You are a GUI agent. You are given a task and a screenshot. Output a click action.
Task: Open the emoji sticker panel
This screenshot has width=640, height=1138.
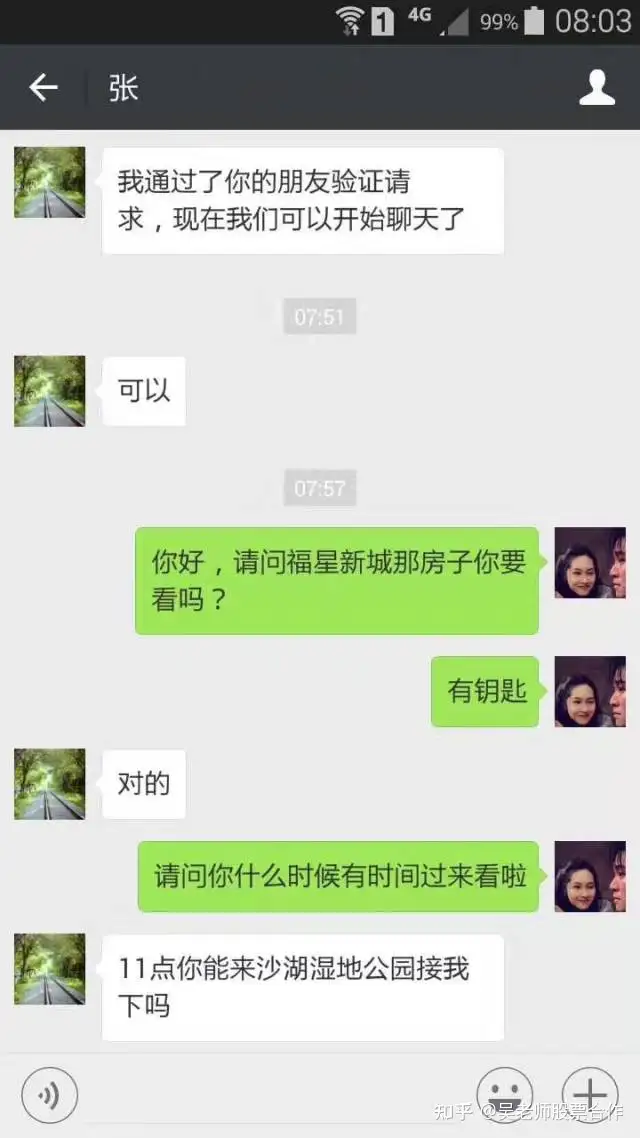coord(504,1094)
